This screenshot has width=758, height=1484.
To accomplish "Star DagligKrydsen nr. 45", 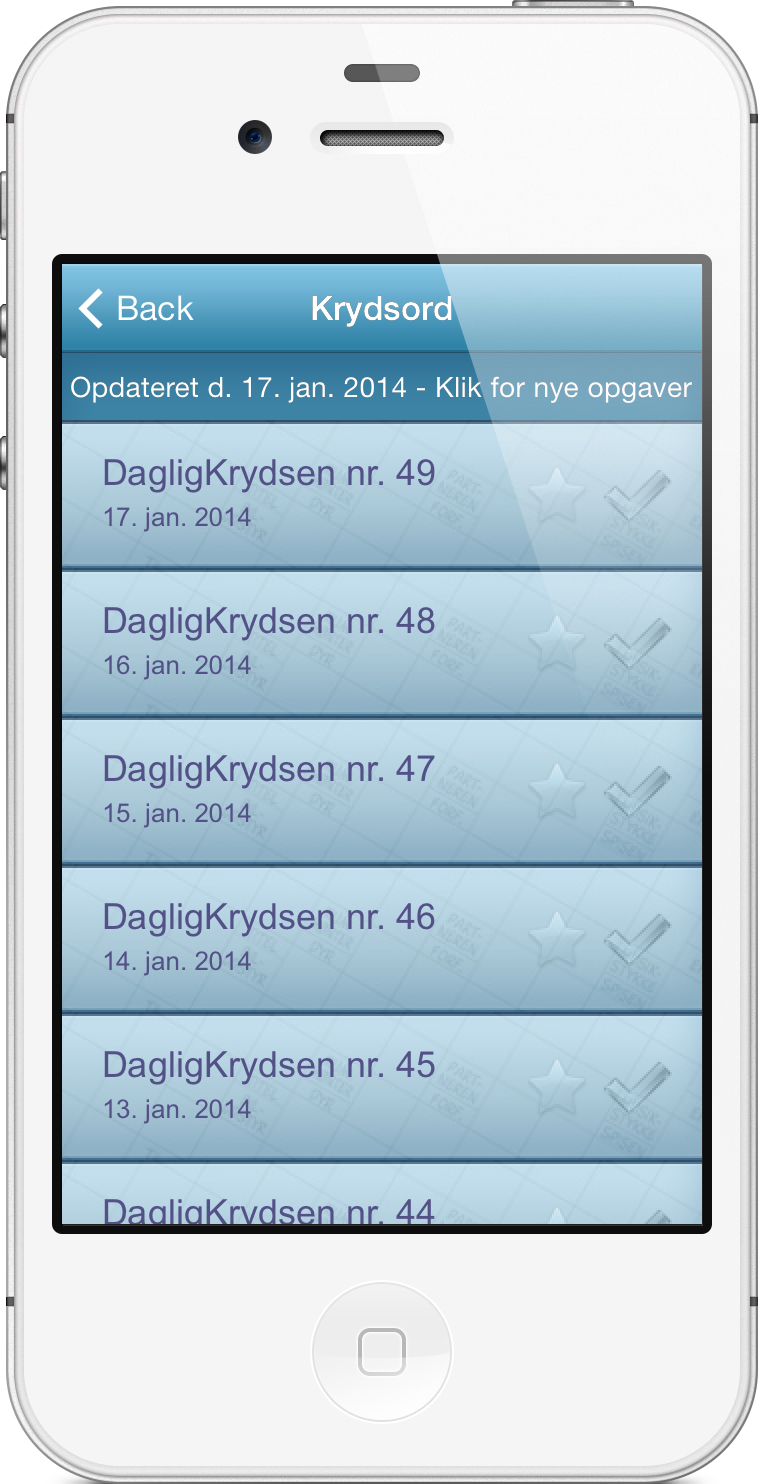I will coord(556,1087).
